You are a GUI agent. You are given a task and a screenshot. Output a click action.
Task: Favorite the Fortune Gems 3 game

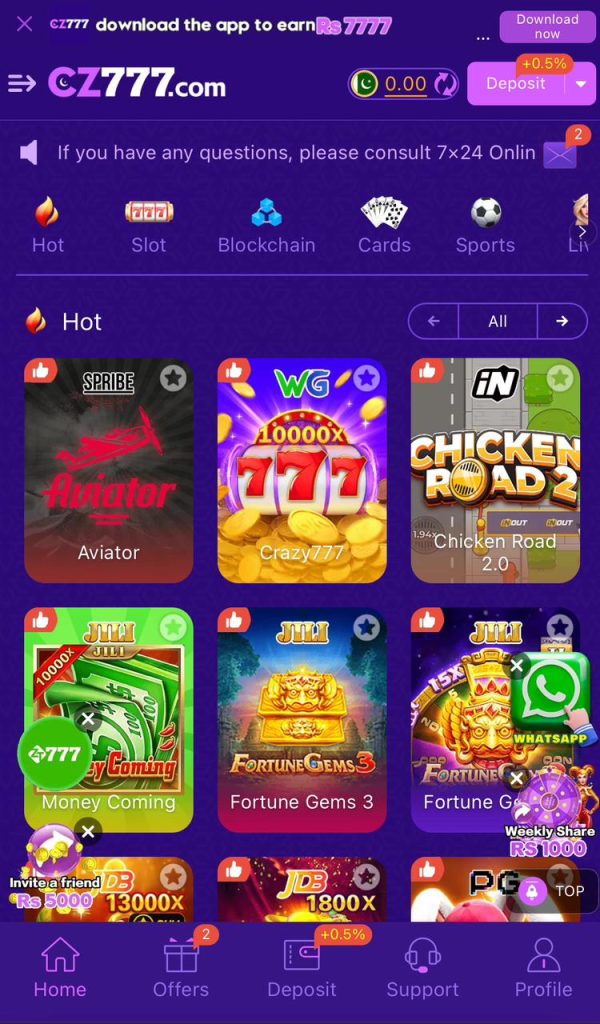coord(367,628)
